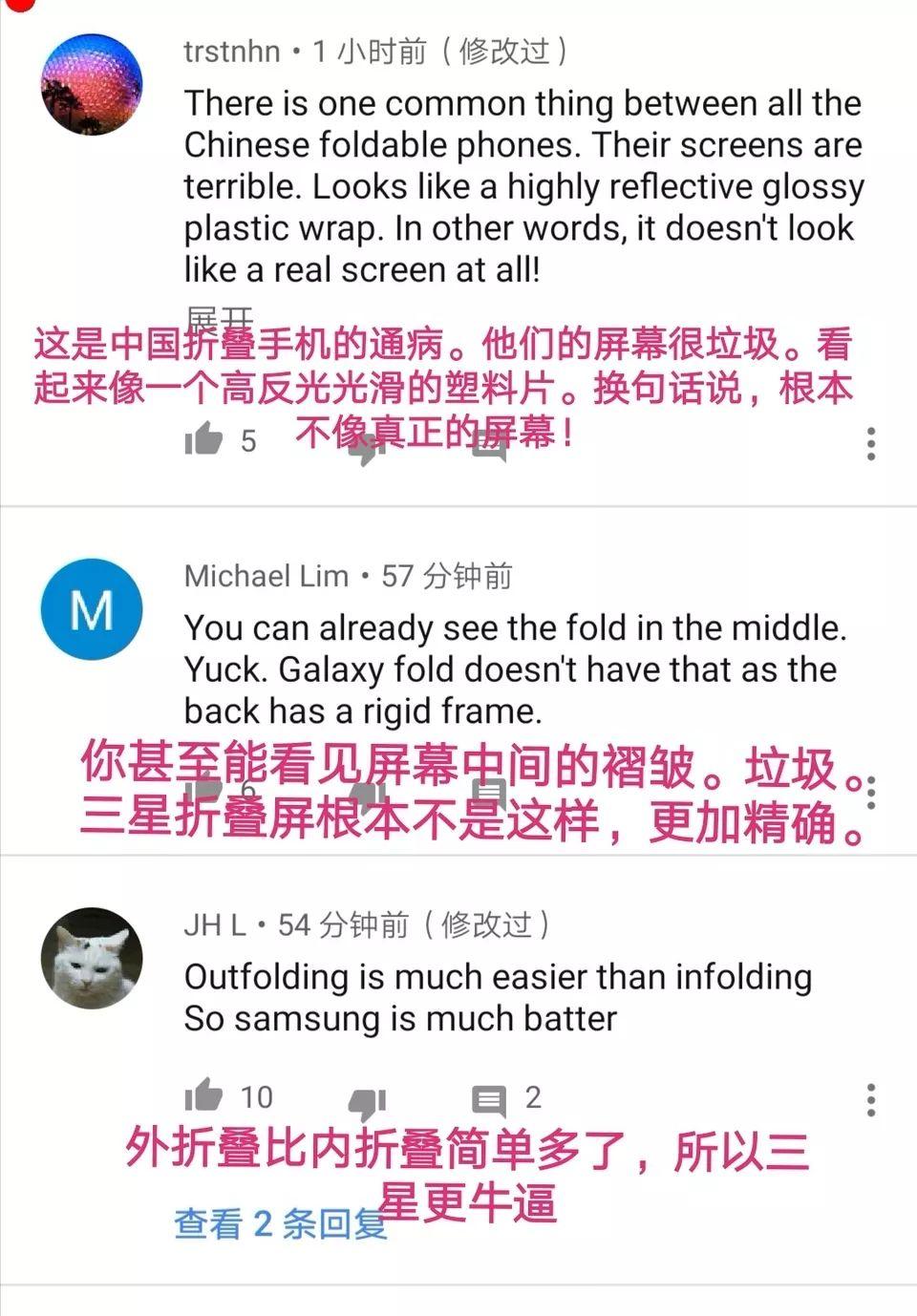
Task: Tap JH L's cat avatar
Action: [92, 958]
